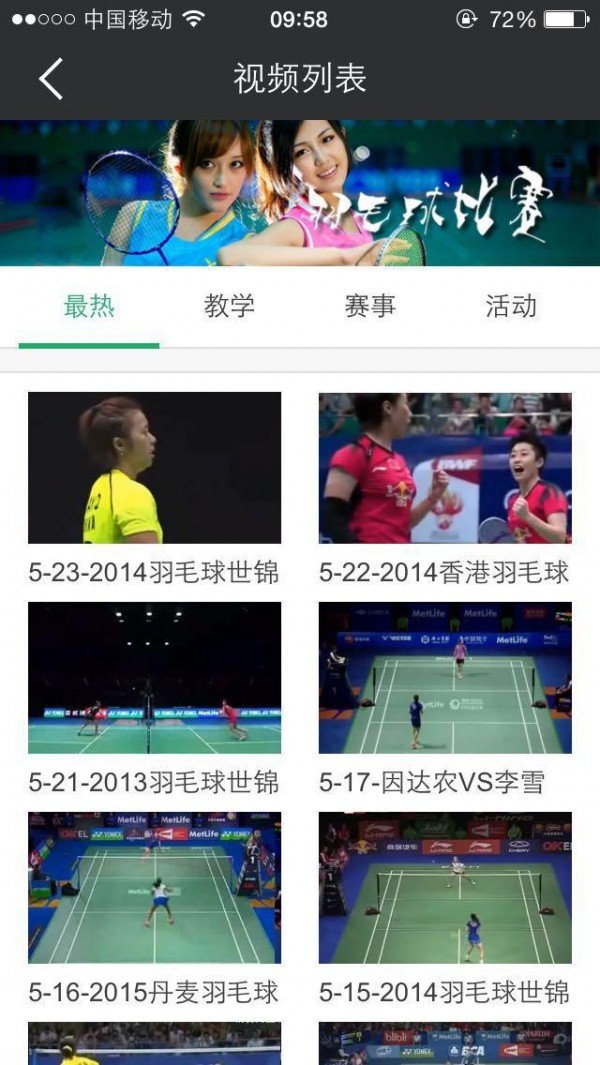
Task: Select the 活动 tab
Action: 511,307
